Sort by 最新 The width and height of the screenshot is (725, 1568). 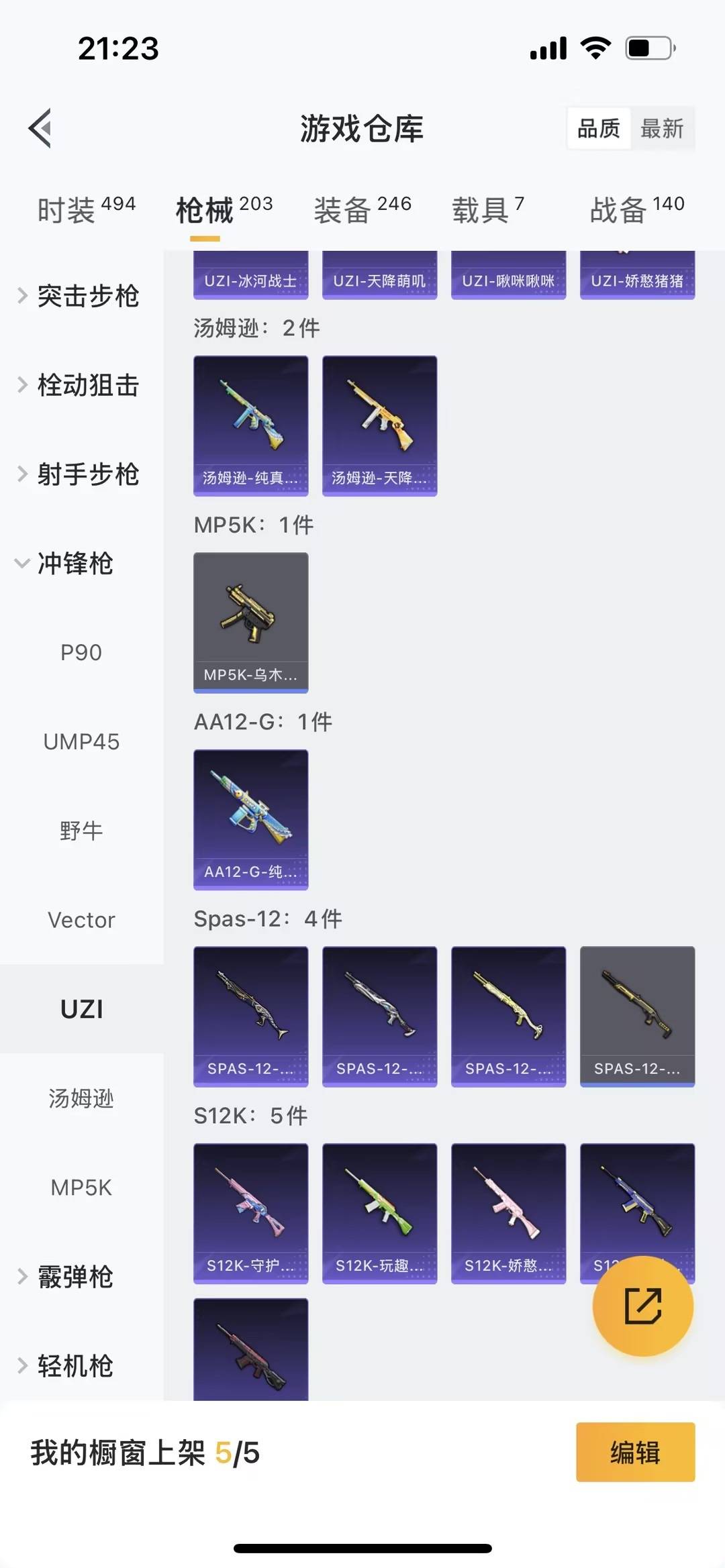(661, 128)
